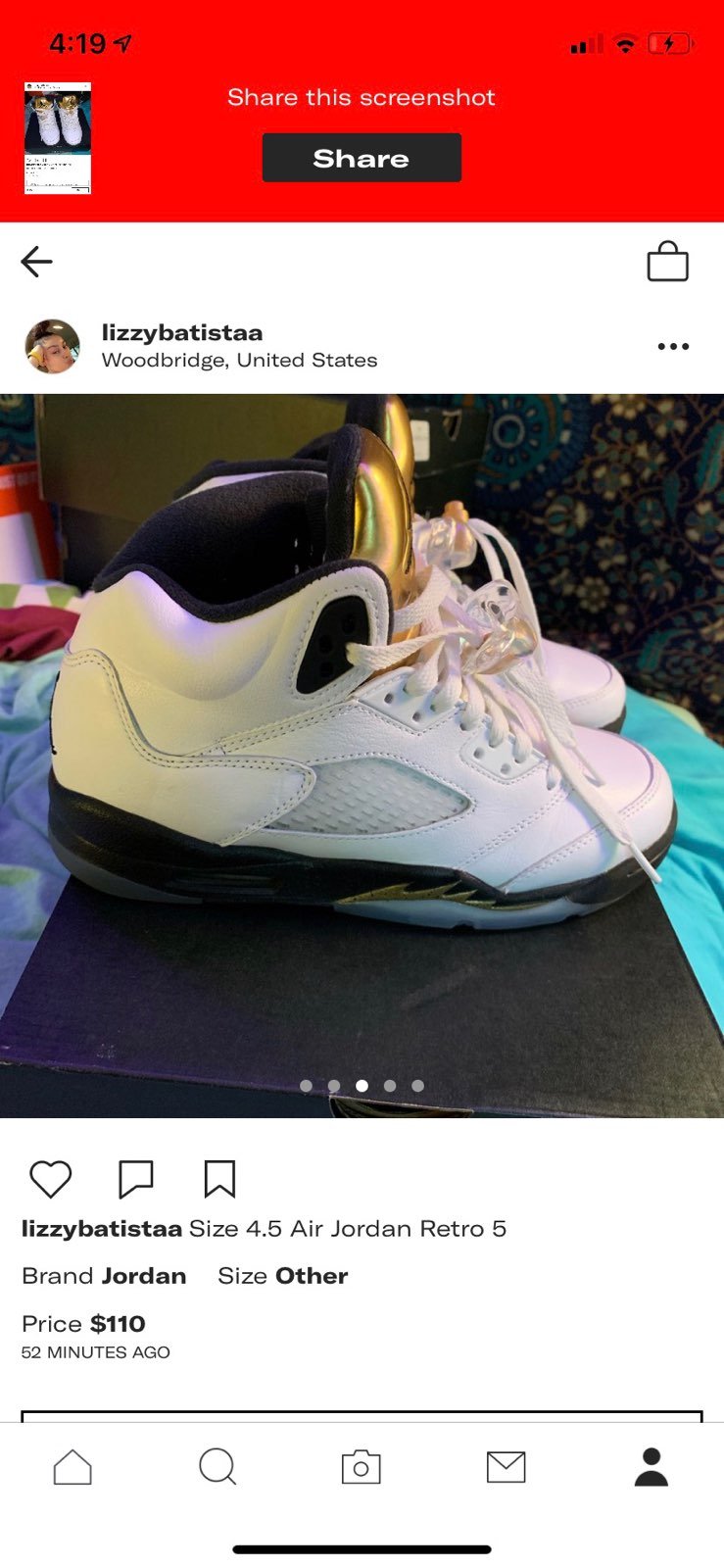Open the camera Sell tab
This screenshot has height=1568, width=724.
point(362,1467)
